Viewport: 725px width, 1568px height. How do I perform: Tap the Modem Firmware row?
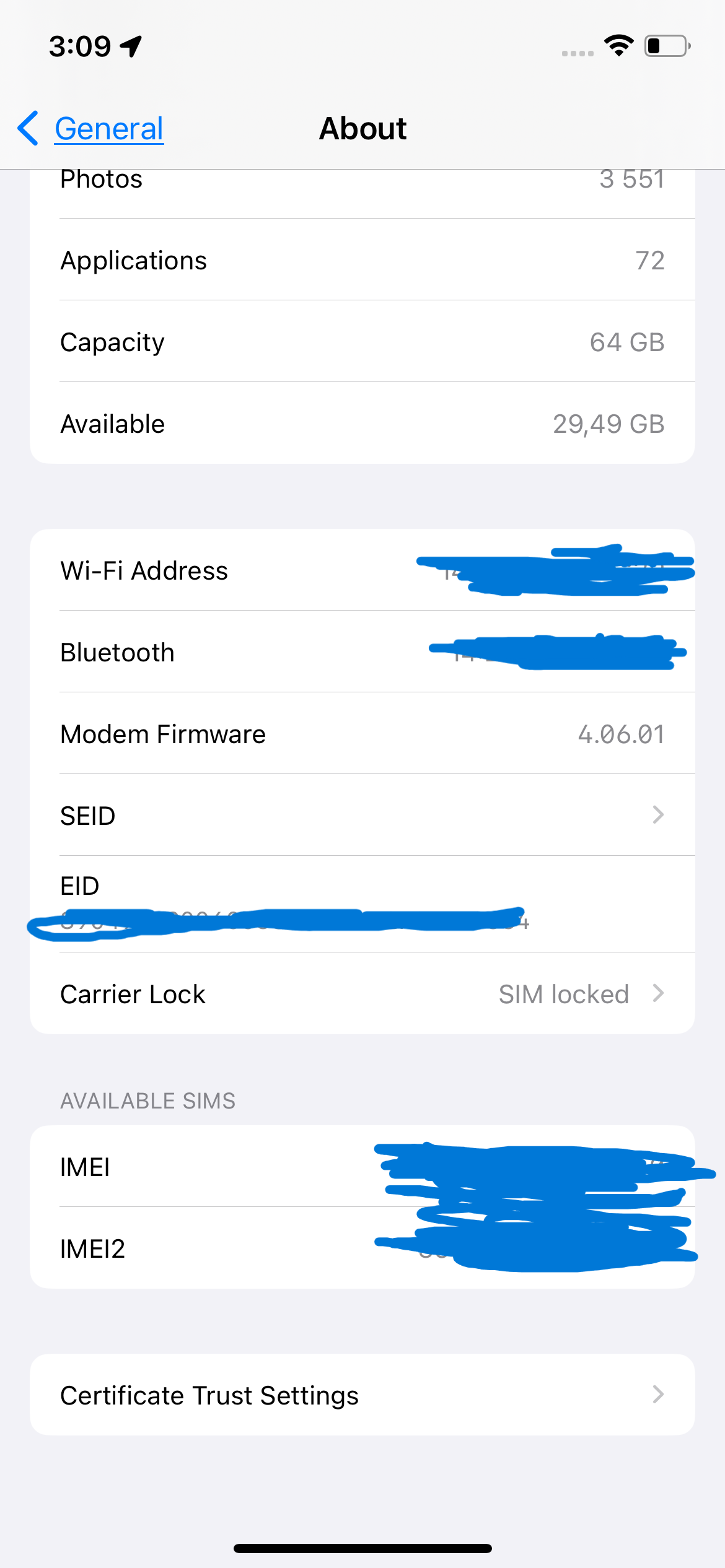[x=362, y=734]
